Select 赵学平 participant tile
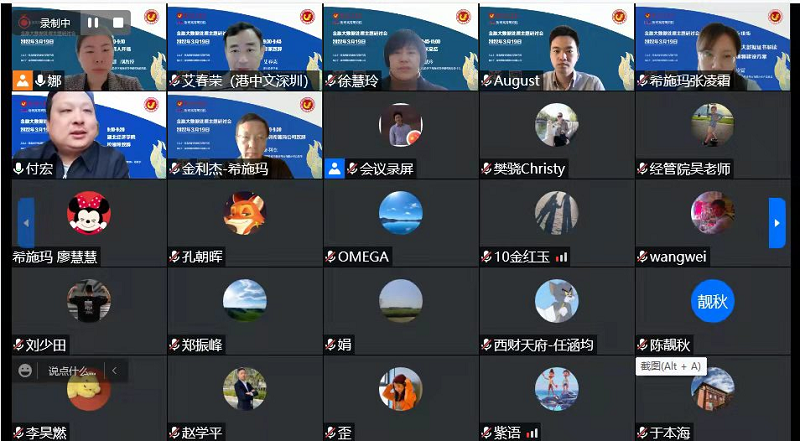Image resolution: width=800 pixels, height=441 pixels. (x=244, y=397)
